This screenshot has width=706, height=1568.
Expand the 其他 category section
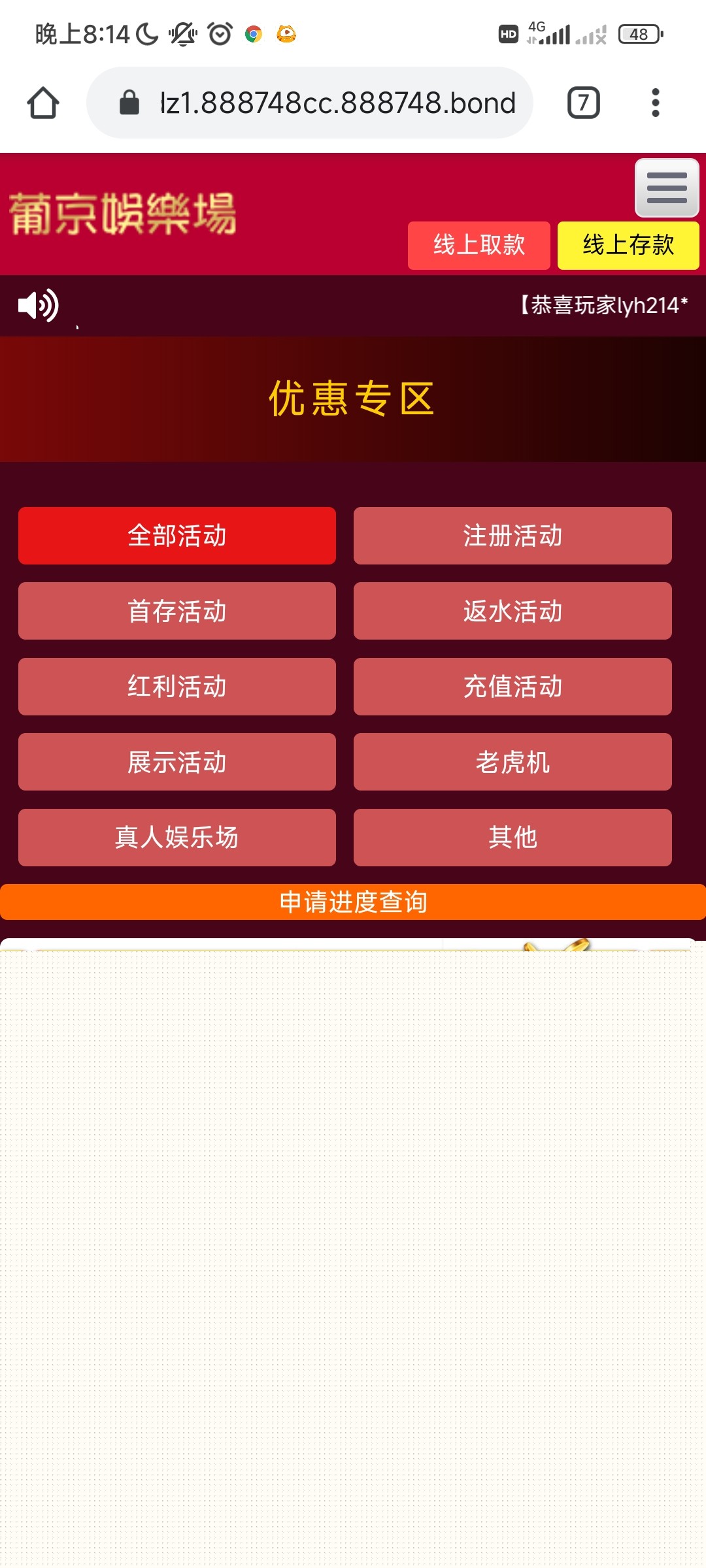tap(512, 838)
